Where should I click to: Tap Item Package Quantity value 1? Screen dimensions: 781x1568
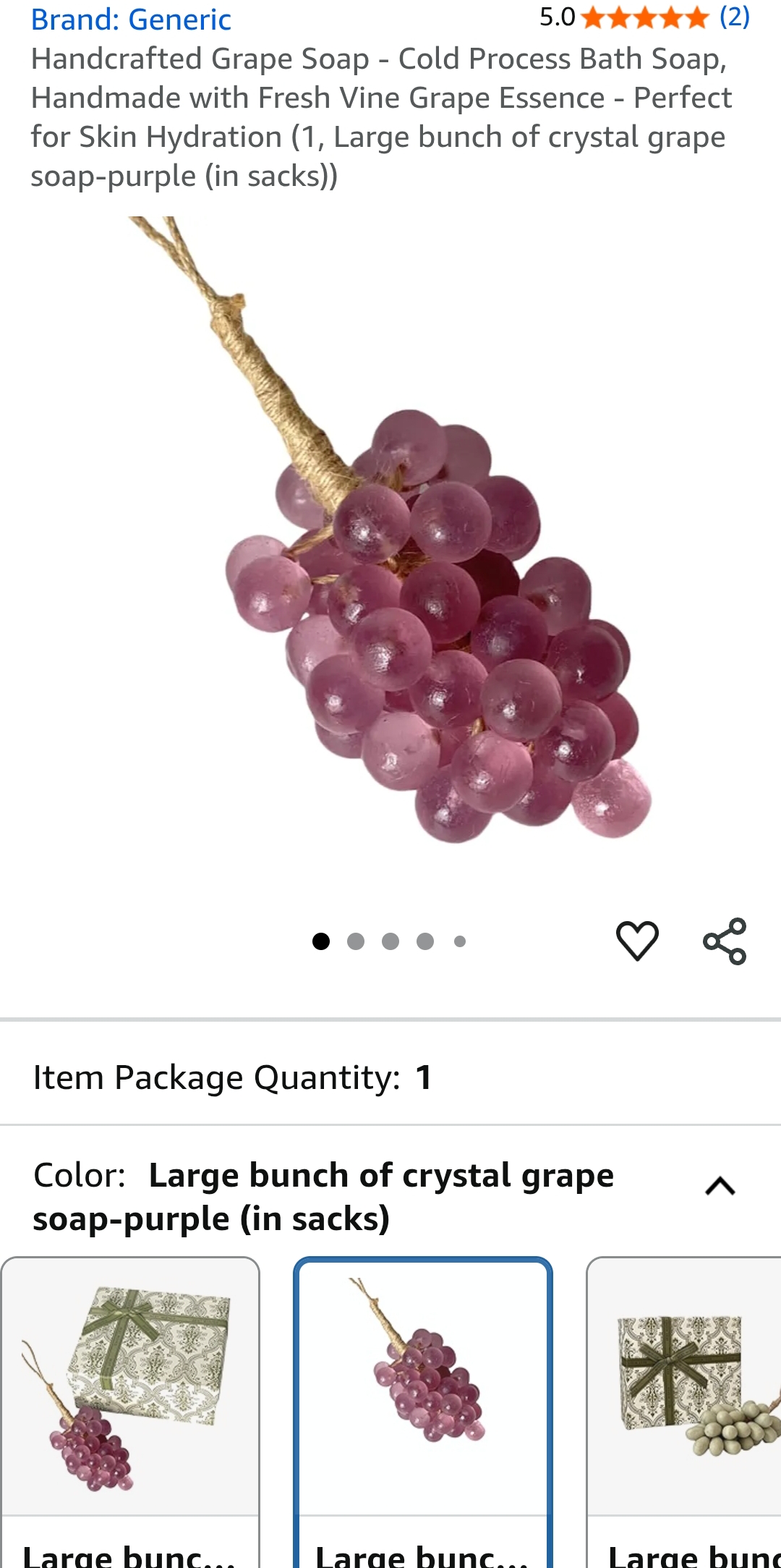[x=421, y=1076]
